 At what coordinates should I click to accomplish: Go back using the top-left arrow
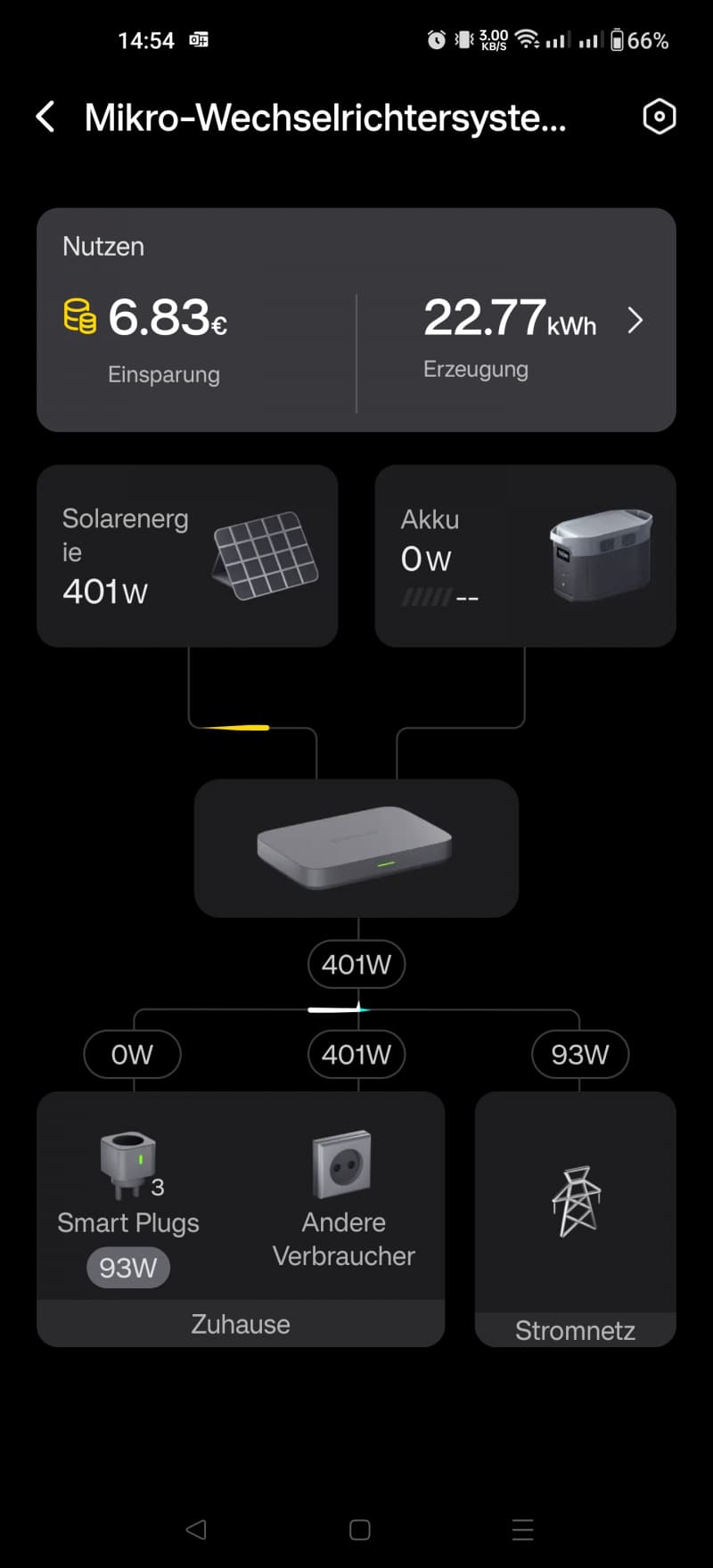point(45,117)
